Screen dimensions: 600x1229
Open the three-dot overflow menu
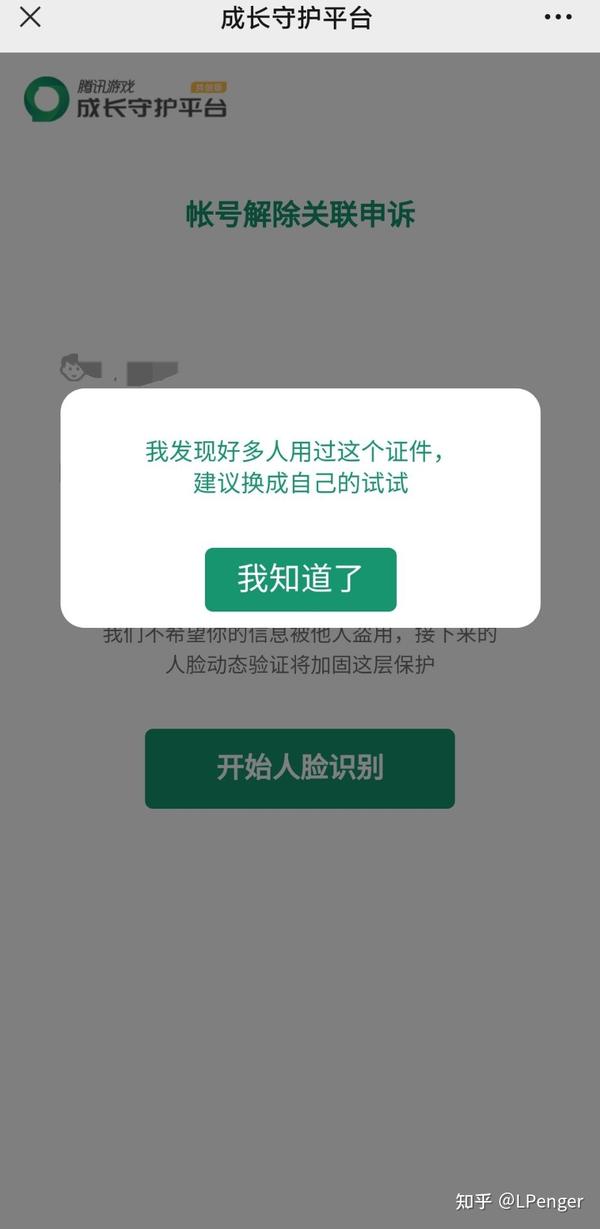tap(558, 17)
